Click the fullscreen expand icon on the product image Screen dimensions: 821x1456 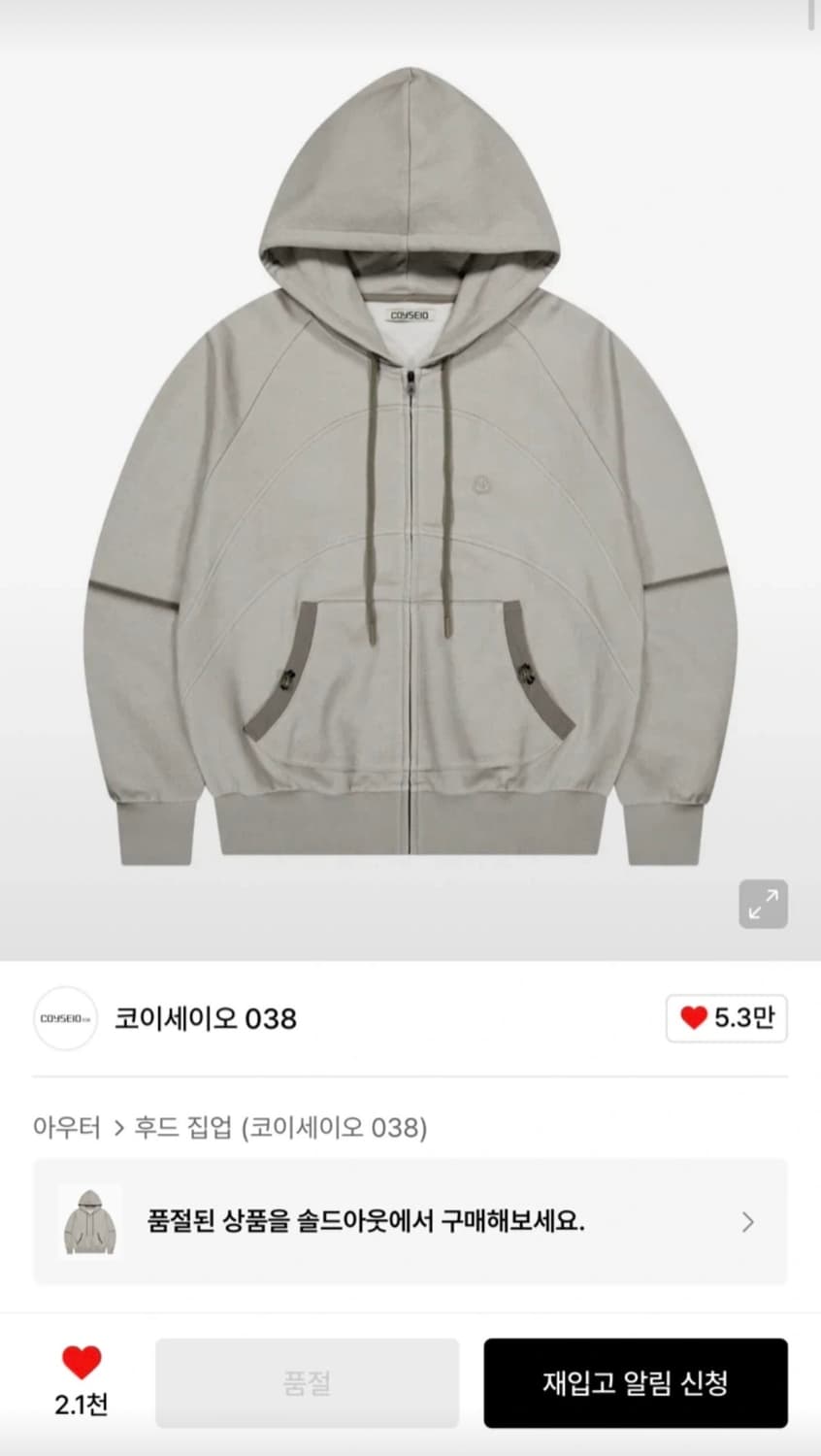pos(766,905)
